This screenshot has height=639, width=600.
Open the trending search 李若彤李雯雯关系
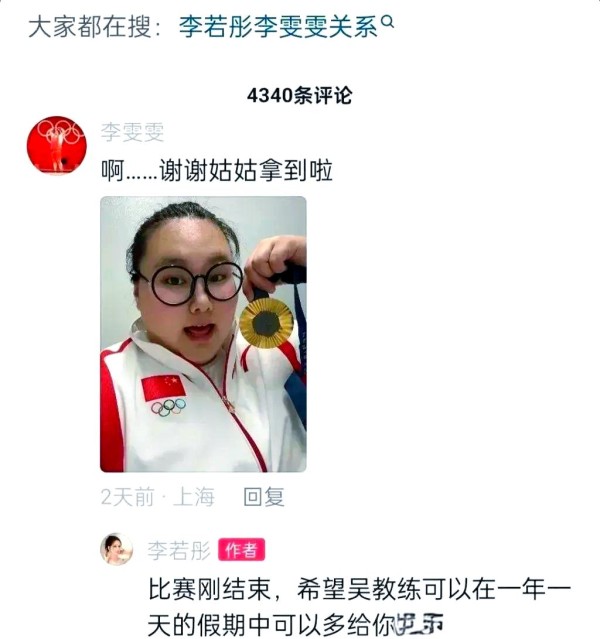click(279, 27)
